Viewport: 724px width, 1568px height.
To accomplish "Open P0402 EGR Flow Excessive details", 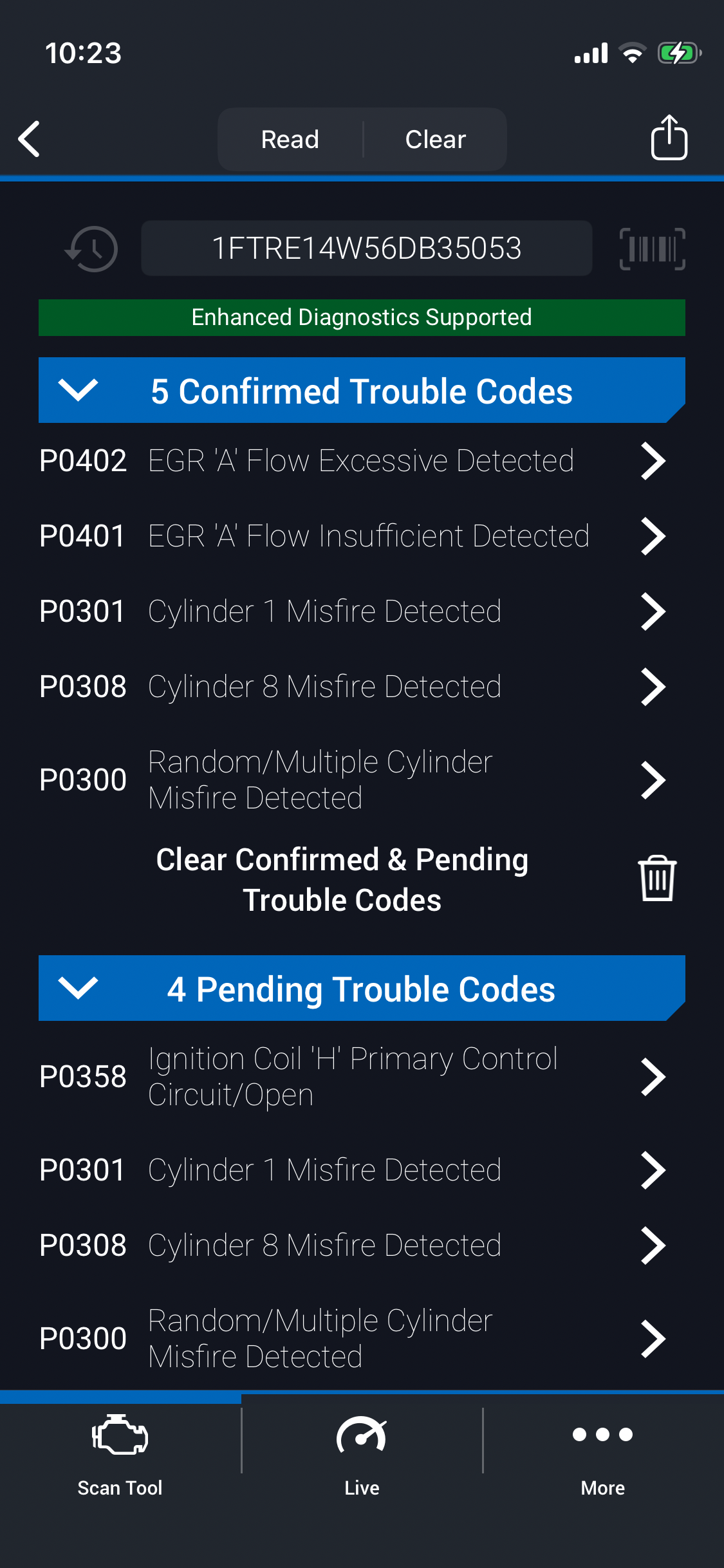I will click(x=351, y=461).
